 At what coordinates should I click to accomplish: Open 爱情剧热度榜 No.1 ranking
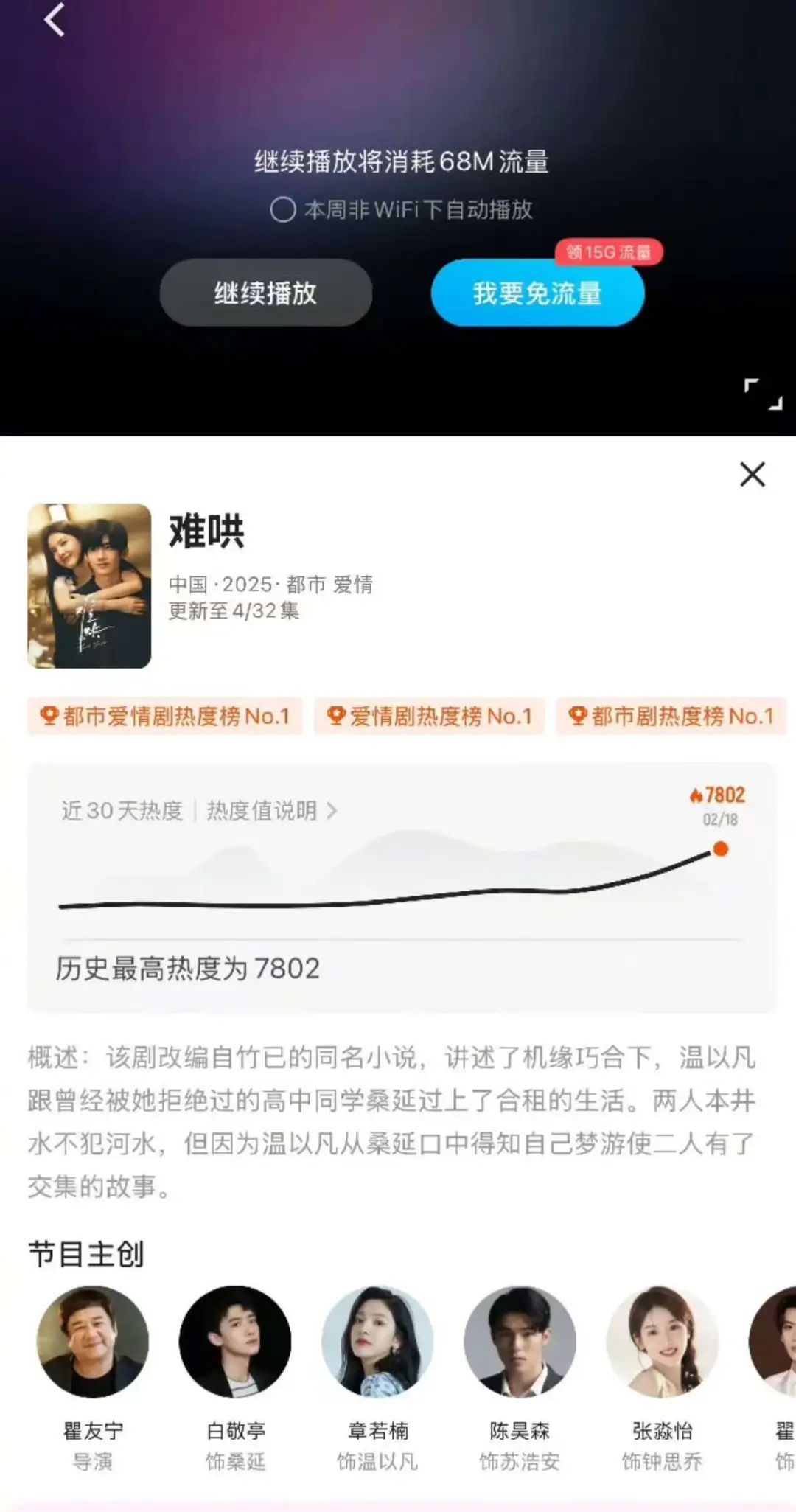click(430, 716)
